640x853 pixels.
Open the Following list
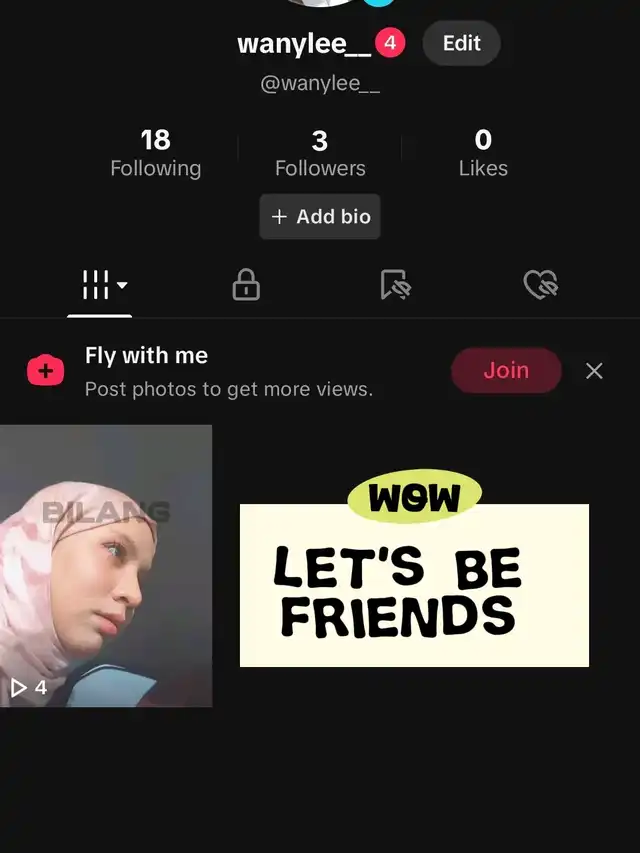pos(155,153)
